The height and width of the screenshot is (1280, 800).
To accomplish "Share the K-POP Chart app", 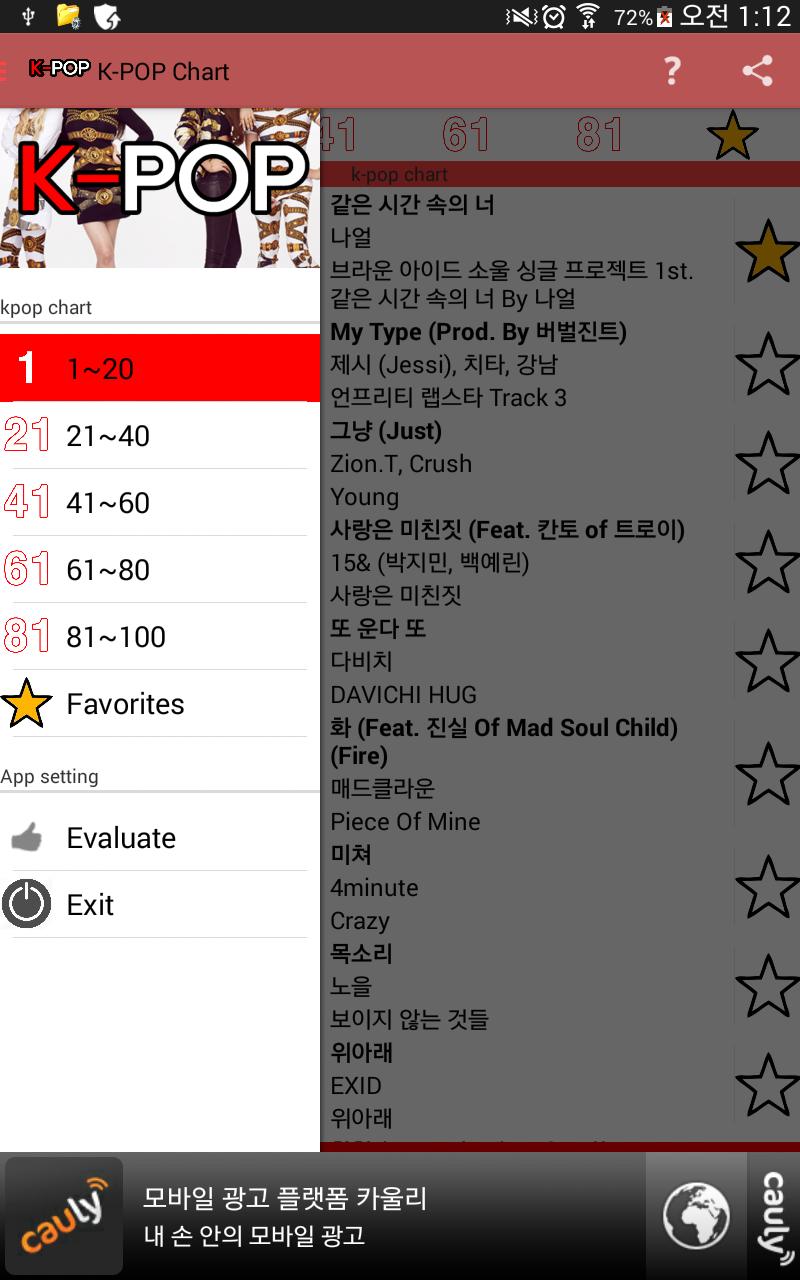I will coord(757,71).
